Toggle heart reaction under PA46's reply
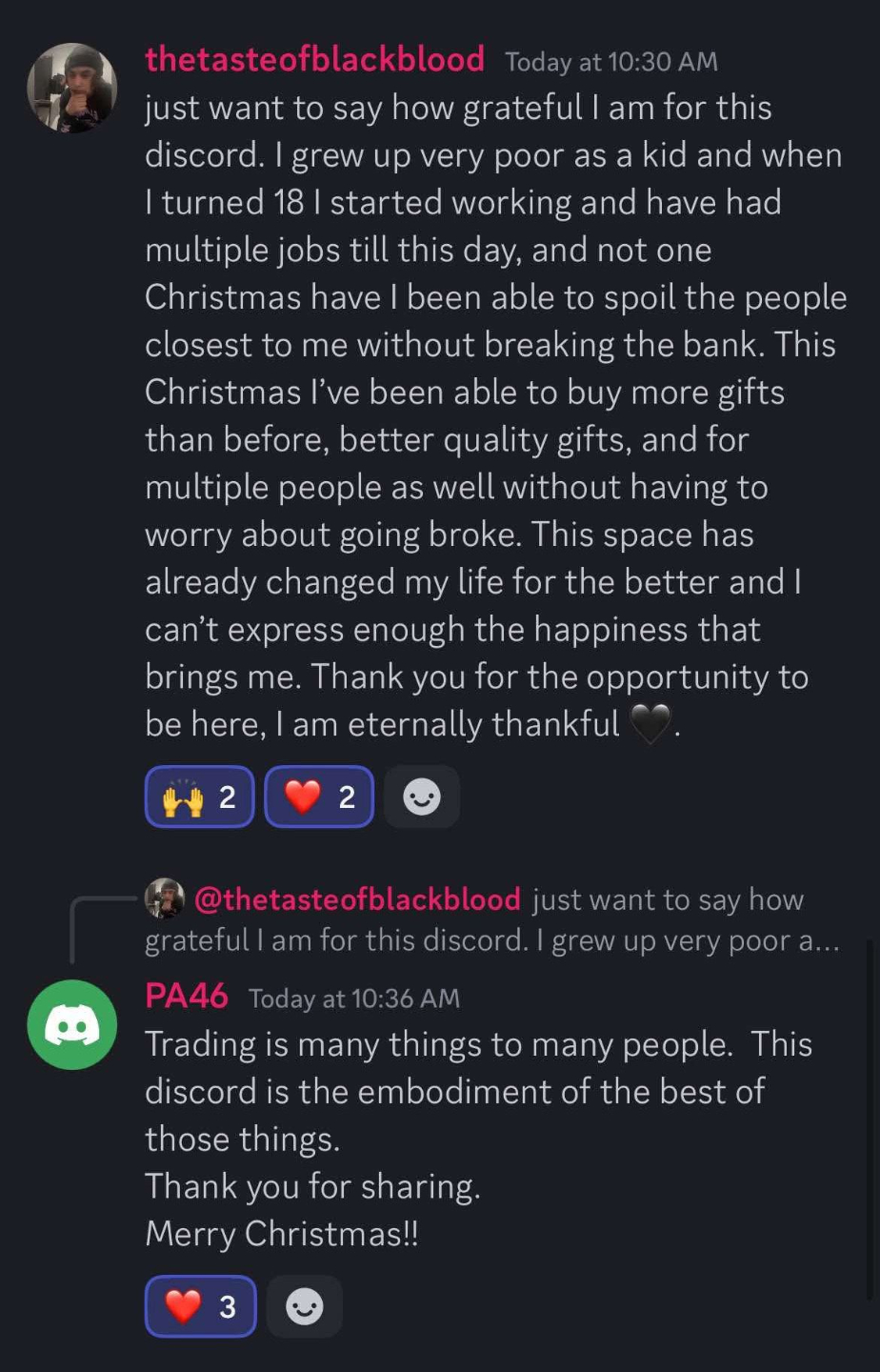The width and height of the screenshot is (880, 1372). tap(200, 1306)
